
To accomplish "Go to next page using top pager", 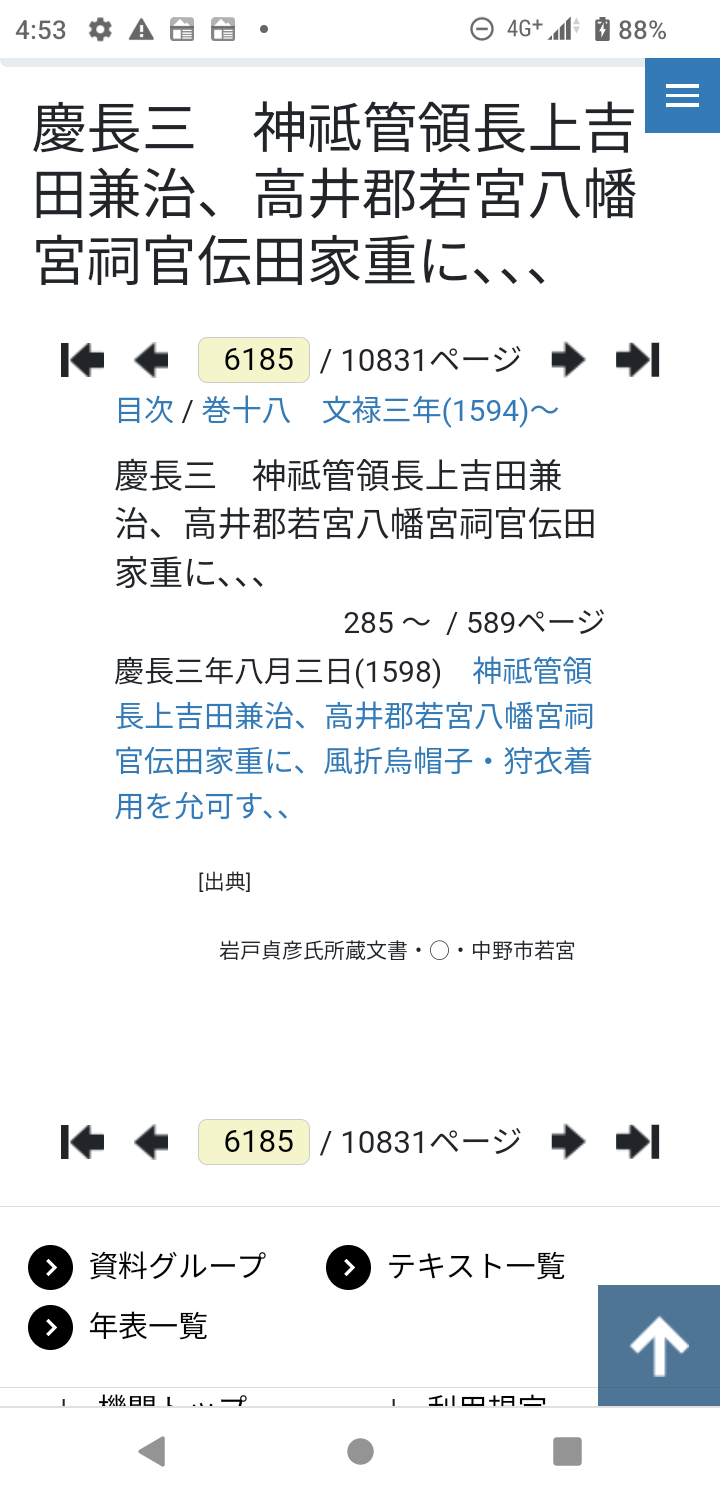I will click(567, 360).
